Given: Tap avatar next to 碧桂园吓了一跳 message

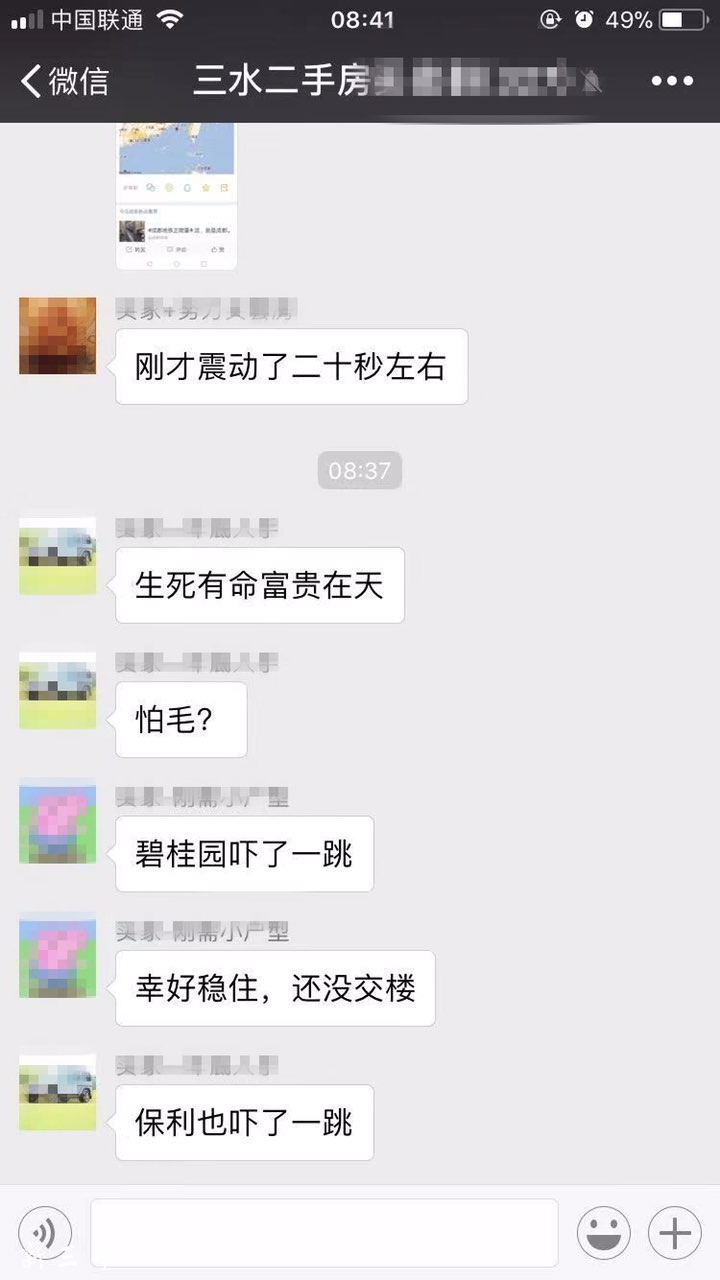Looking at the screenshot, I should pyautogui.click(x=58, y=824).
